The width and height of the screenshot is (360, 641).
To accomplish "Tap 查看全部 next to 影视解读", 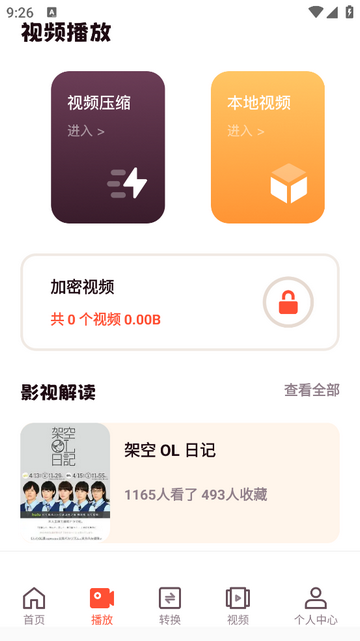I will tap(312, 390).
